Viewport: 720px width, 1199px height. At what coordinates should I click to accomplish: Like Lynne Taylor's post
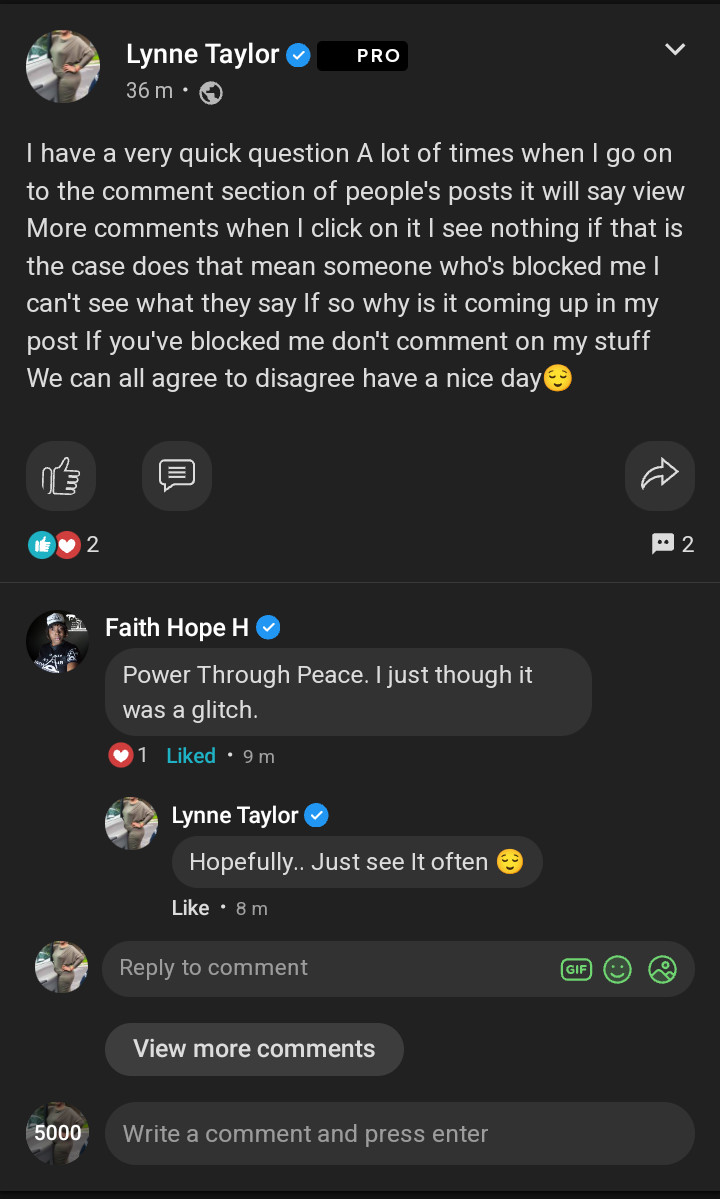click(x=61, y=476)
